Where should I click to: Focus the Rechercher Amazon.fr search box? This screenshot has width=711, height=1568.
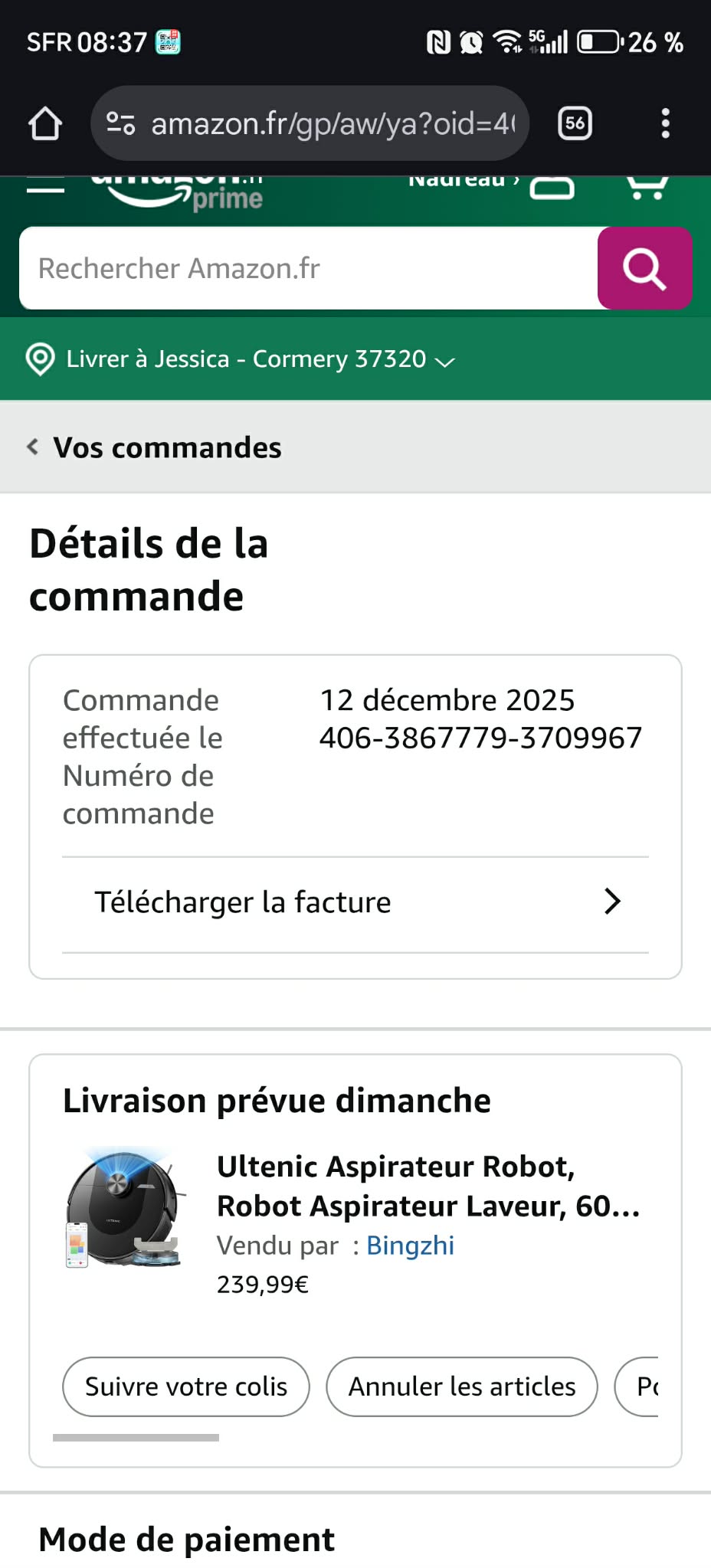308,268
